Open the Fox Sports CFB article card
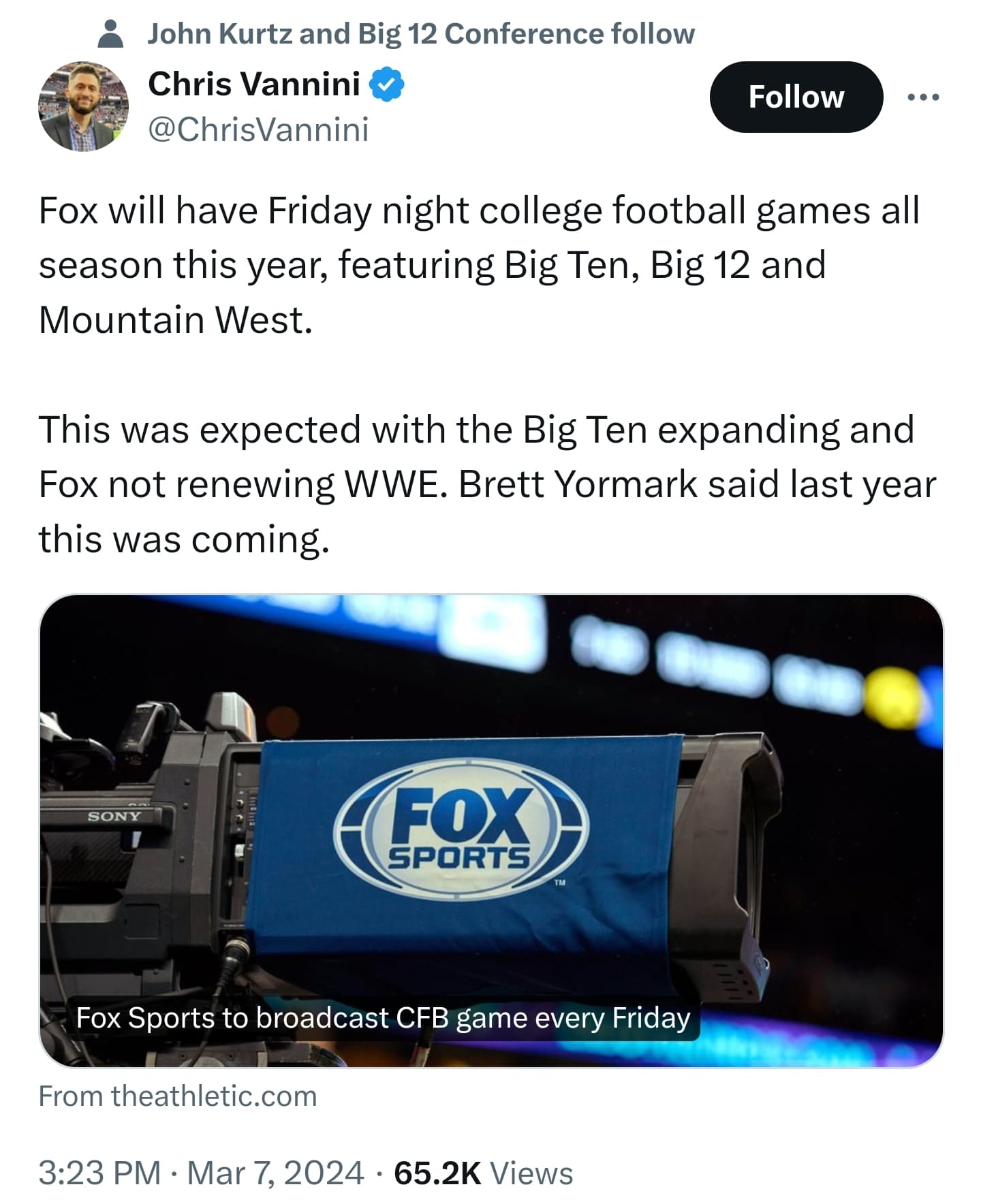 click(490, 829)
